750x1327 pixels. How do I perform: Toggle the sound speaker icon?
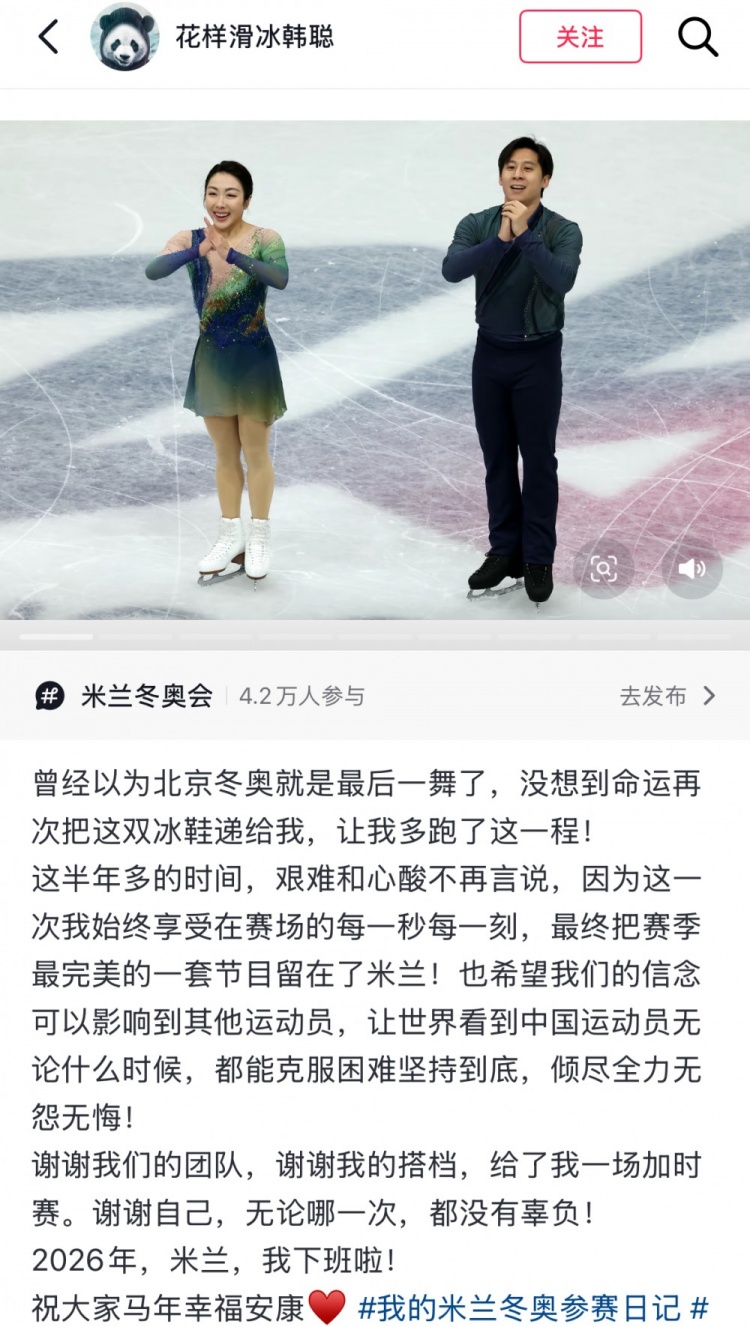[x=692, y=569]
